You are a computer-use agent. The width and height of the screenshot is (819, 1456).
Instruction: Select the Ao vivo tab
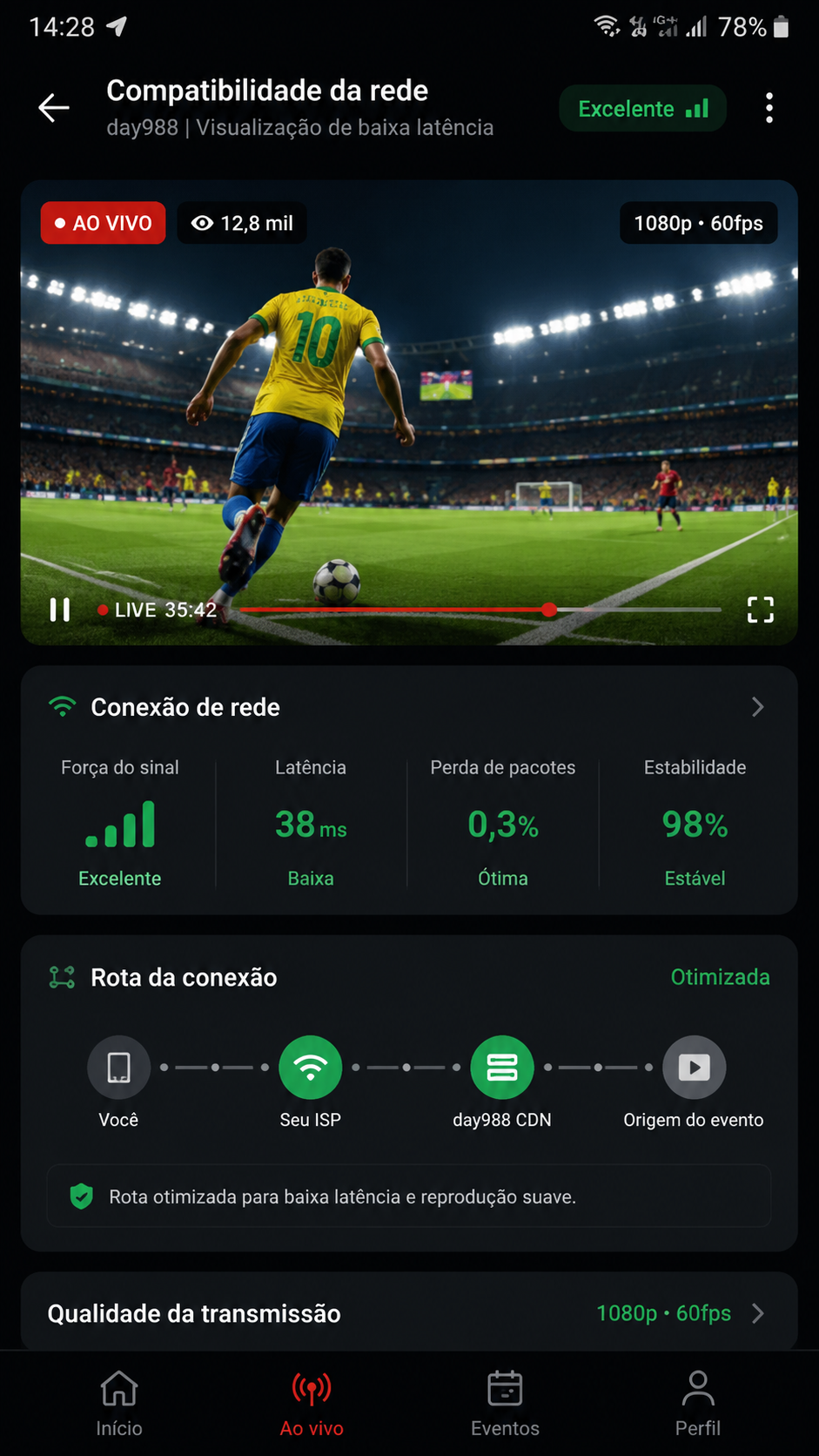coord(312,1403)
